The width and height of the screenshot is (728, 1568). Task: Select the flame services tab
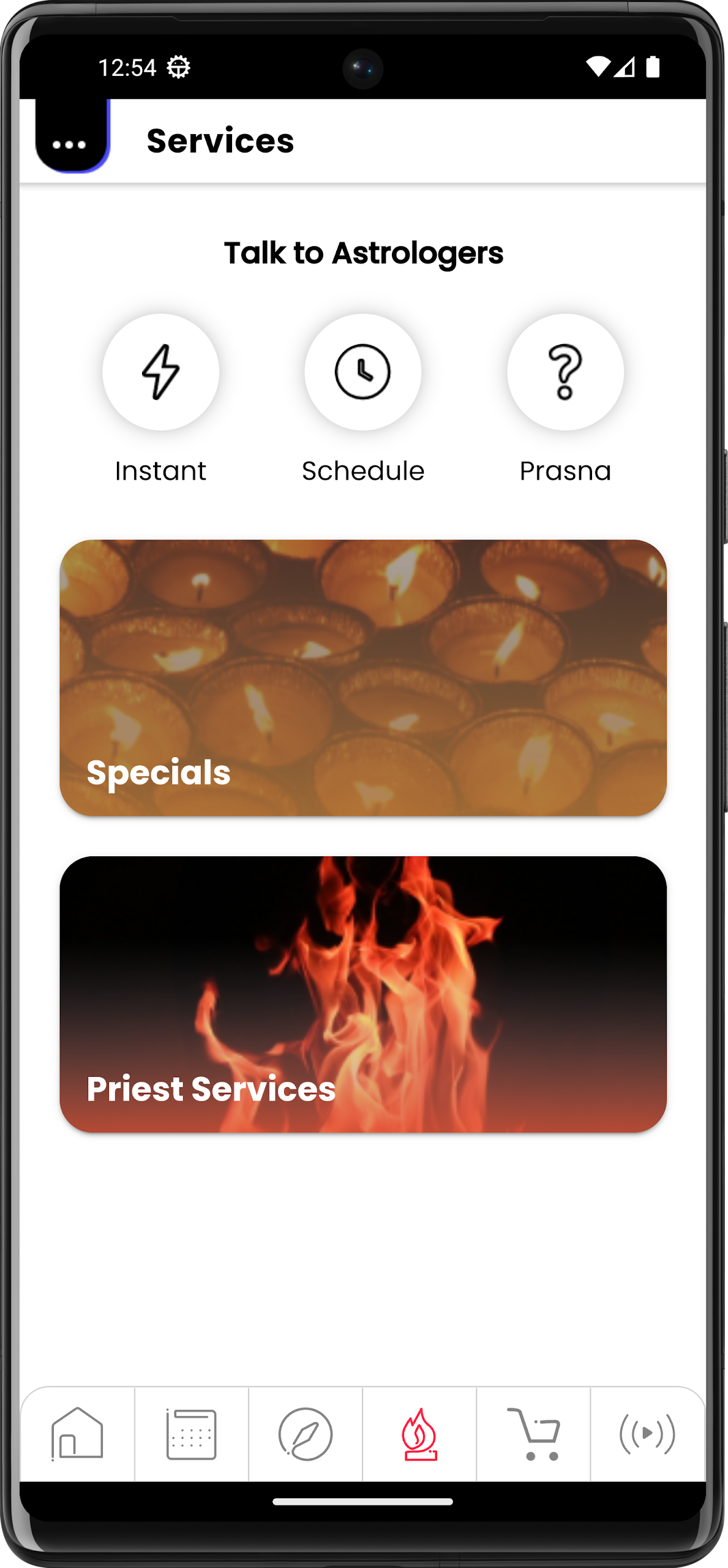tap(419, 1434)
